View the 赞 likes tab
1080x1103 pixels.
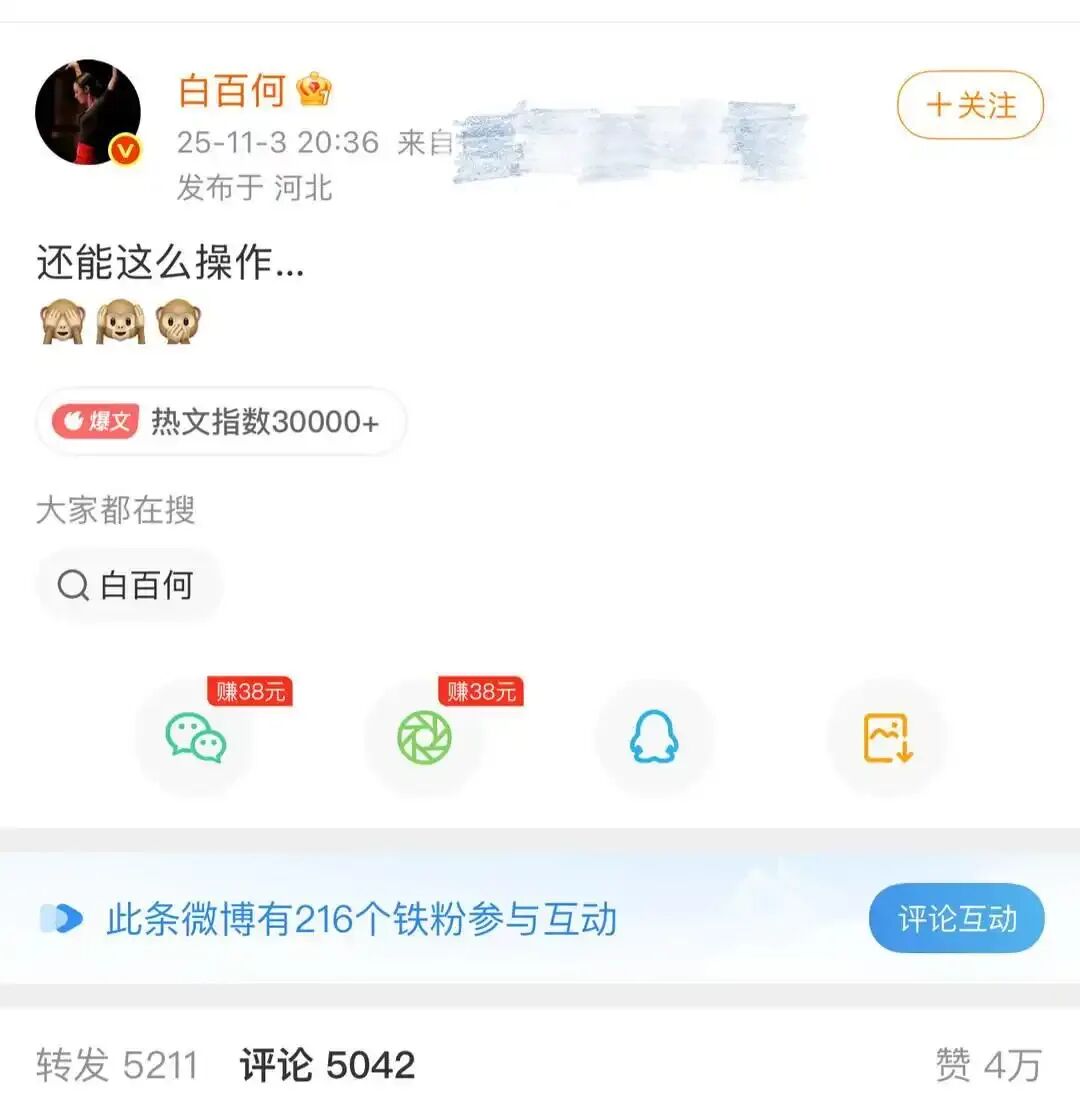988,1065
